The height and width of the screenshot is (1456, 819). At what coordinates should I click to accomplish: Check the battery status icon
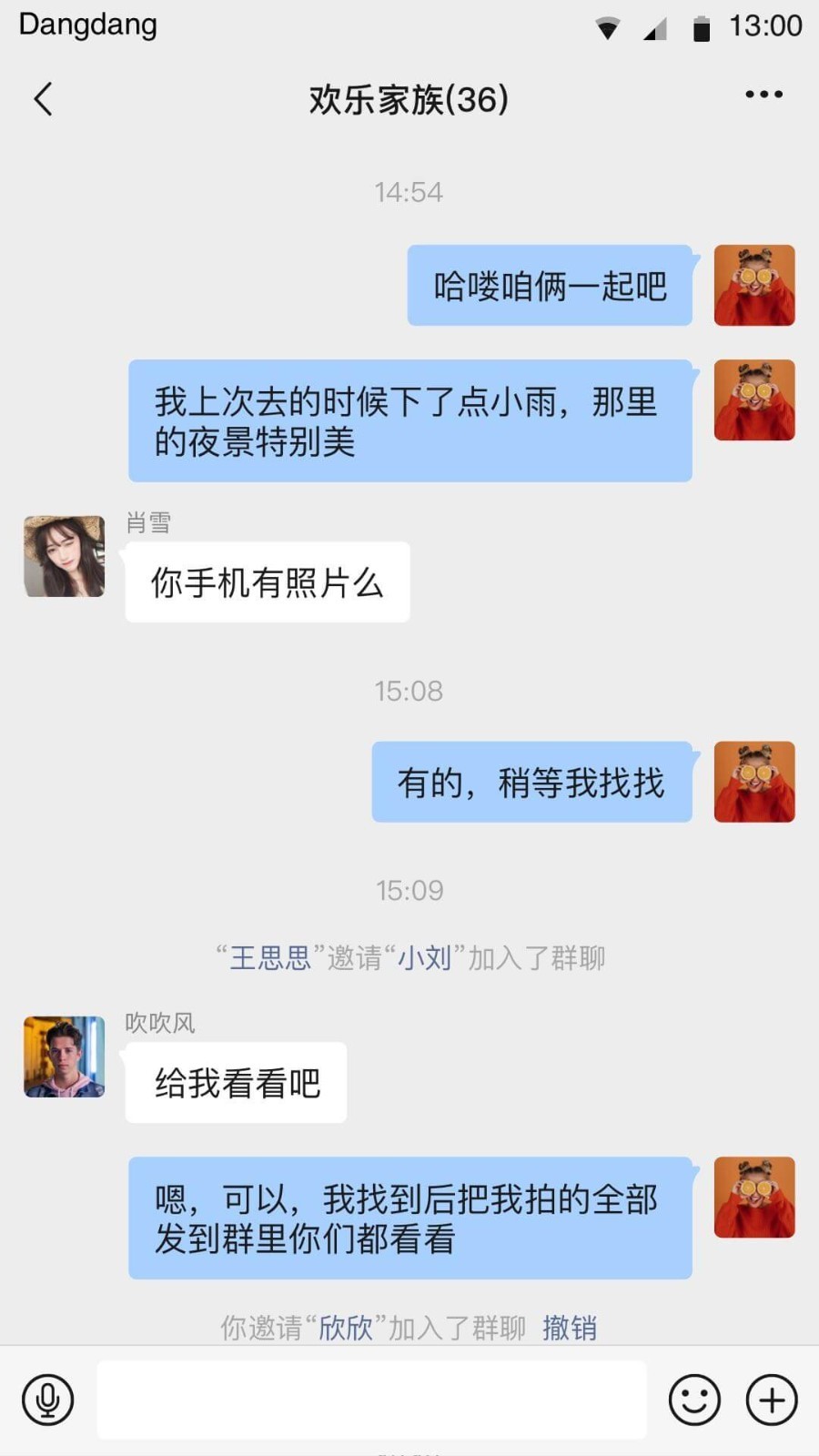pyautogui.click(x=702, y=27)
